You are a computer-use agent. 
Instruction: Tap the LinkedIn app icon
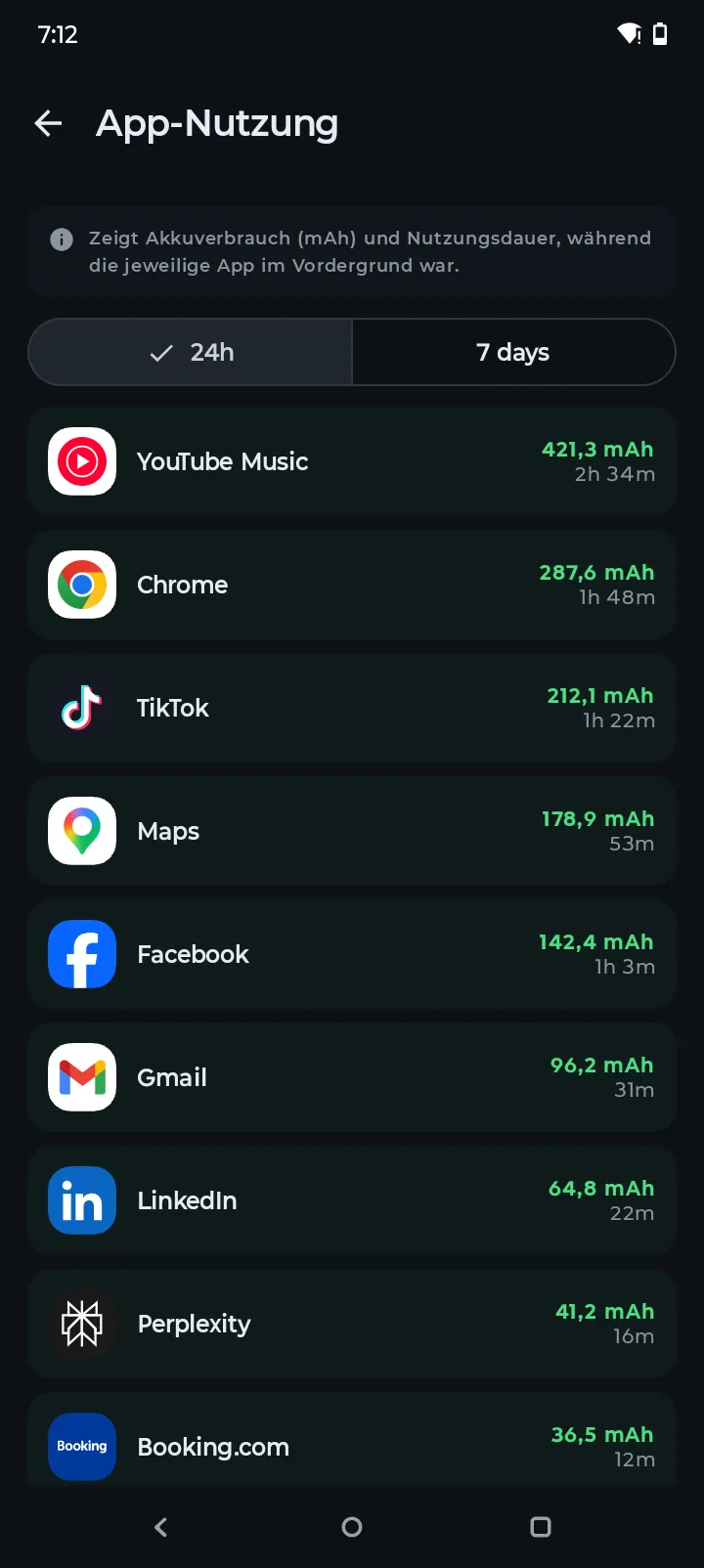(81, 1199)
